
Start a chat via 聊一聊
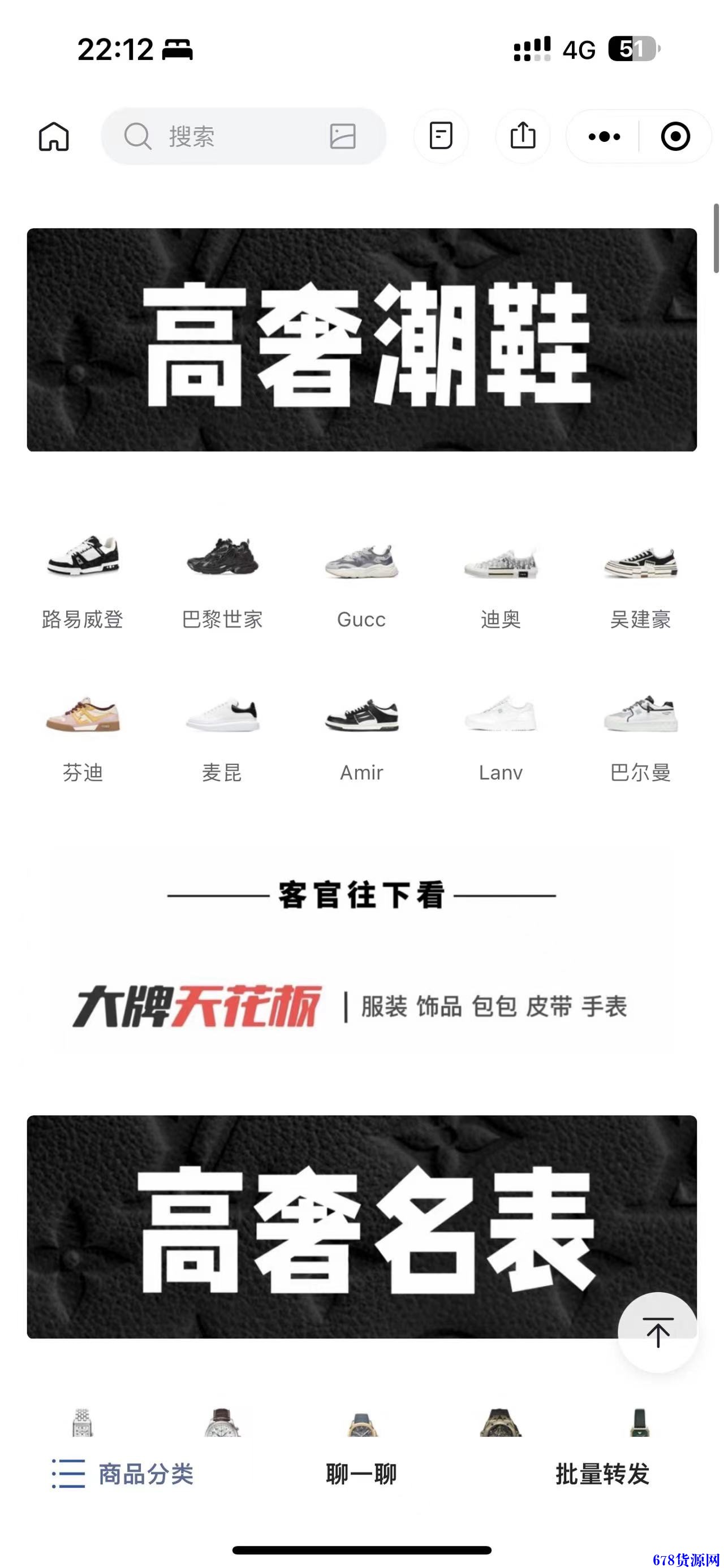(x=361, y=1474)
